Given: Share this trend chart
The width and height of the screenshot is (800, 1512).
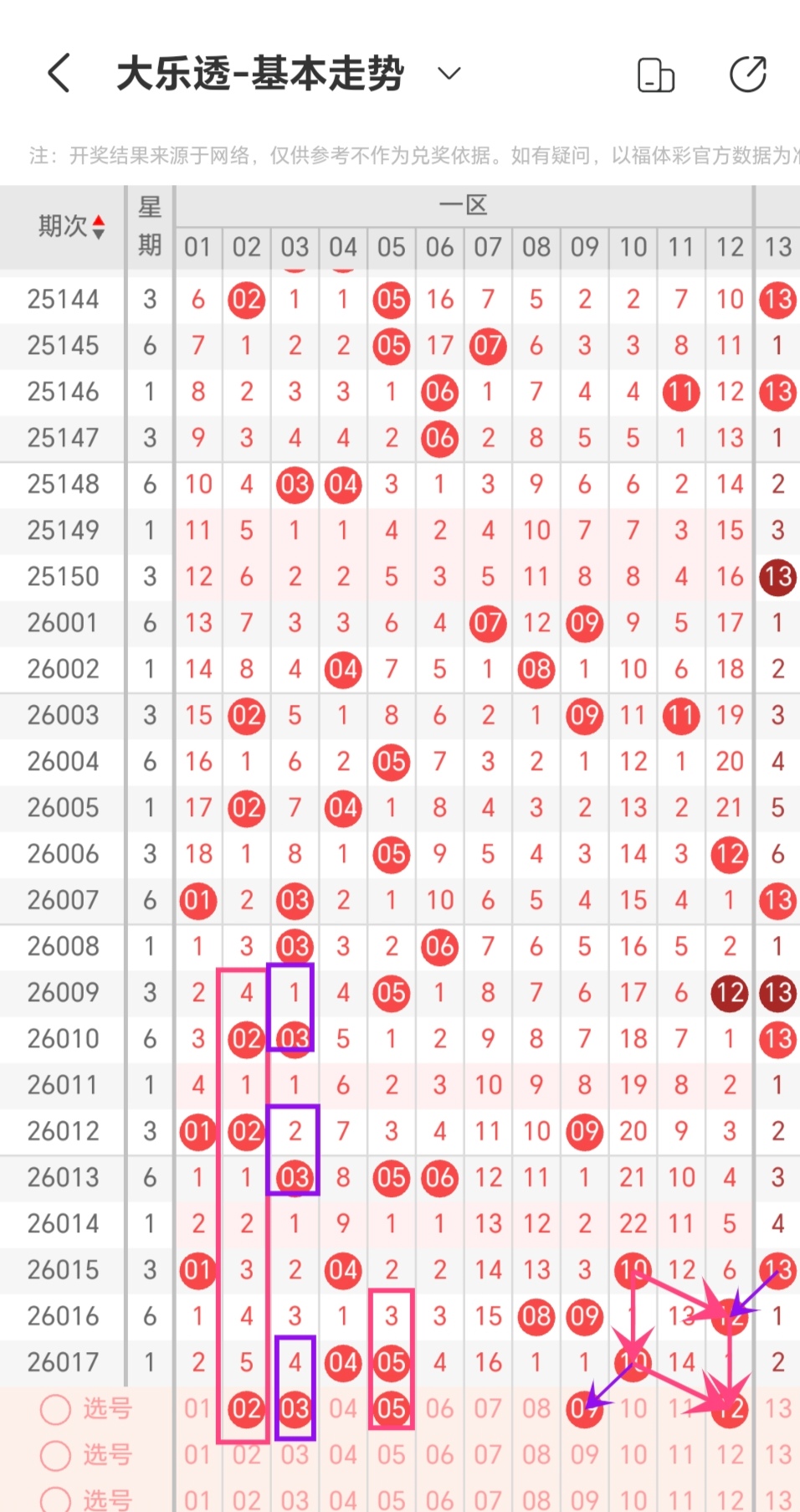Looking at the screenshot, I should click(x=747, y=75).
